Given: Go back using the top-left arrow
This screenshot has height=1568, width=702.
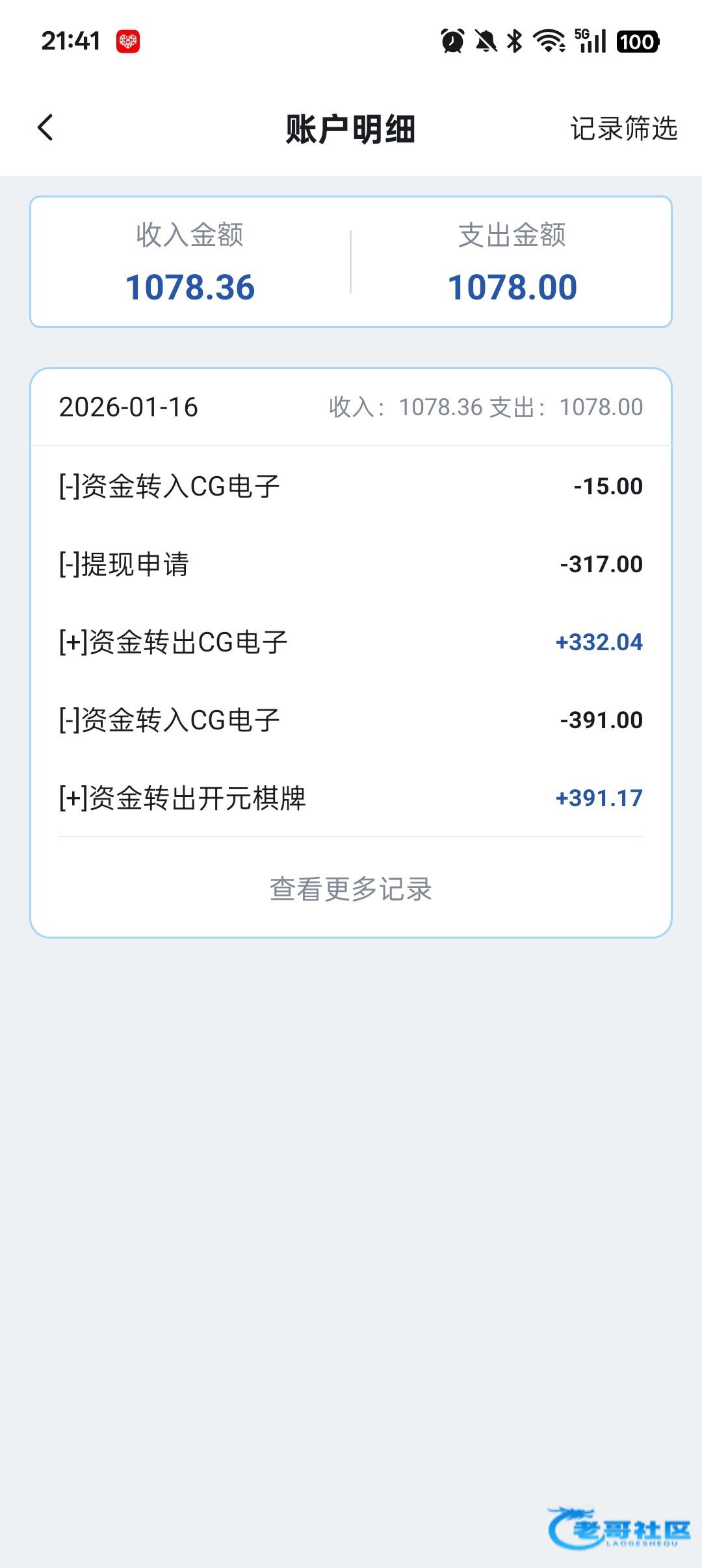Looking at the screenshot, I should 45,128.
